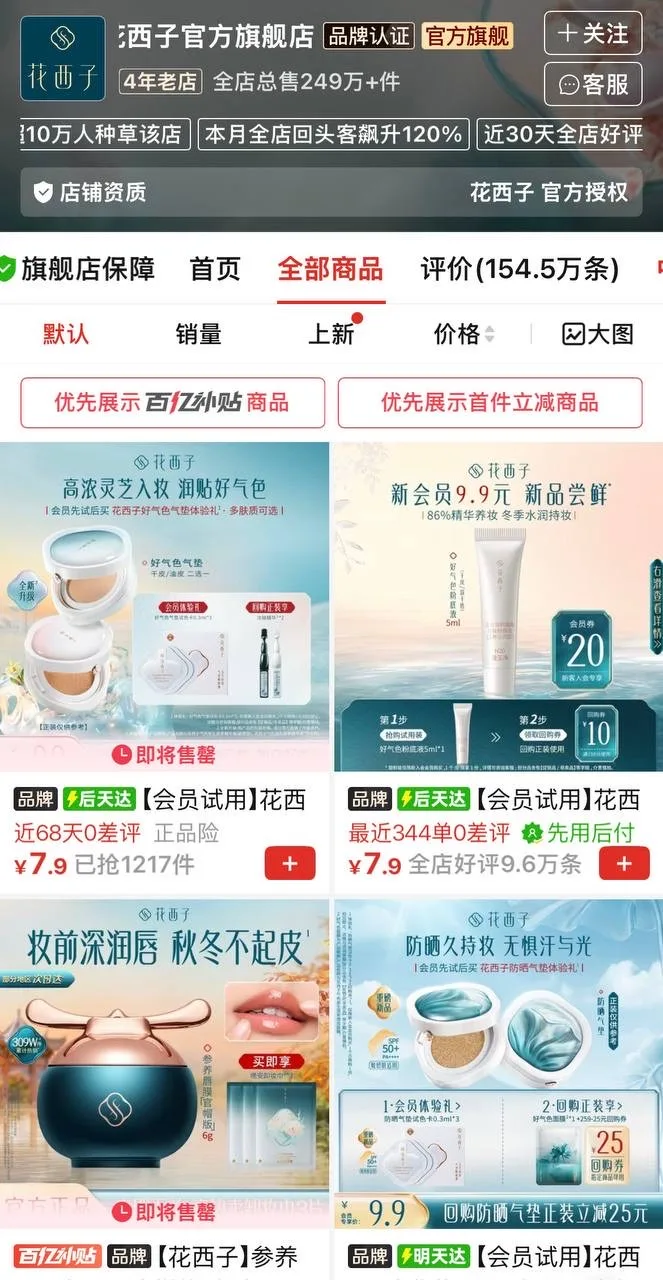Image resolution: width=663 pixels, height=1280 pixels.
Task: Open 旗舰店保障 guarantee info
Action: tap(78, 269)
